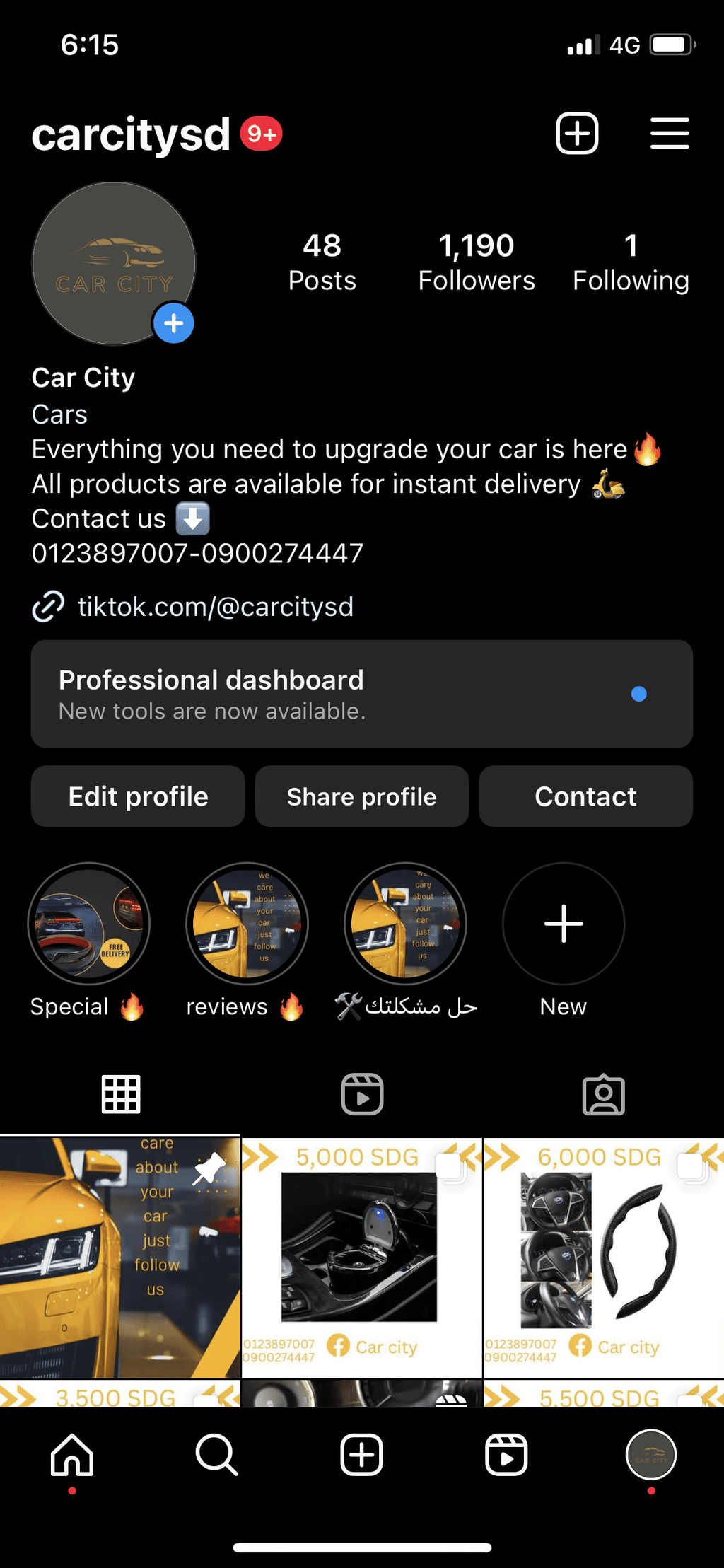Image resolution: width=724 pixels, height=1568 pixels.
Task: Open the 6,000 SDG steering cover post
Action: point(604,1258)
